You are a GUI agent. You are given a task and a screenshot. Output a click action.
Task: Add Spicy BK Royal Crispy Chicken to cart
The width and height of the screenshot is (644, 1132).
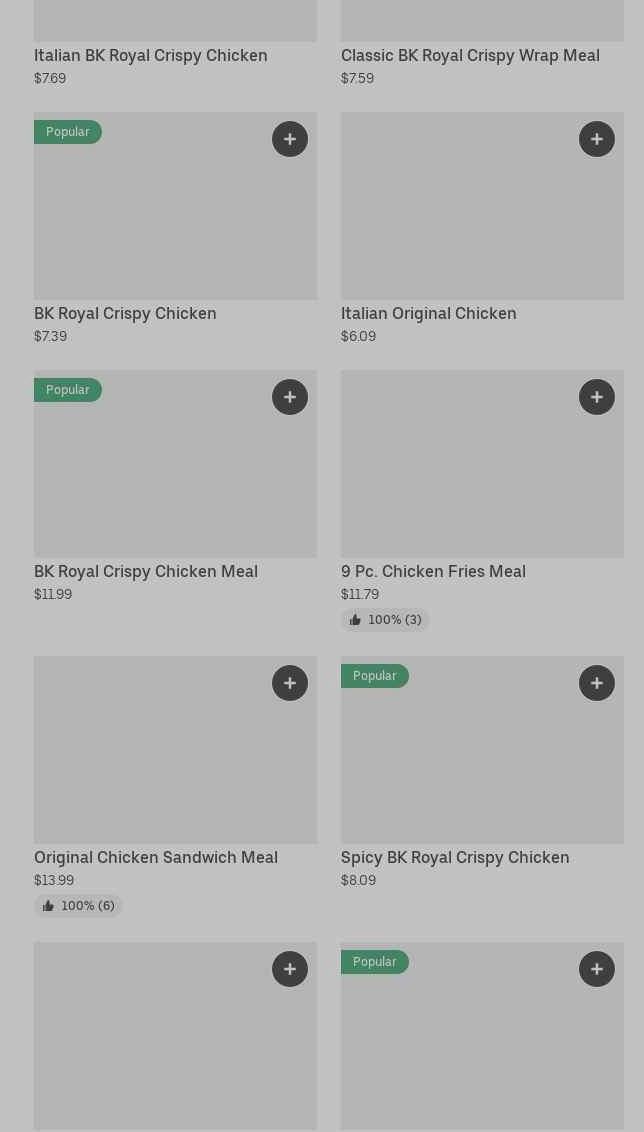[597, 683]
